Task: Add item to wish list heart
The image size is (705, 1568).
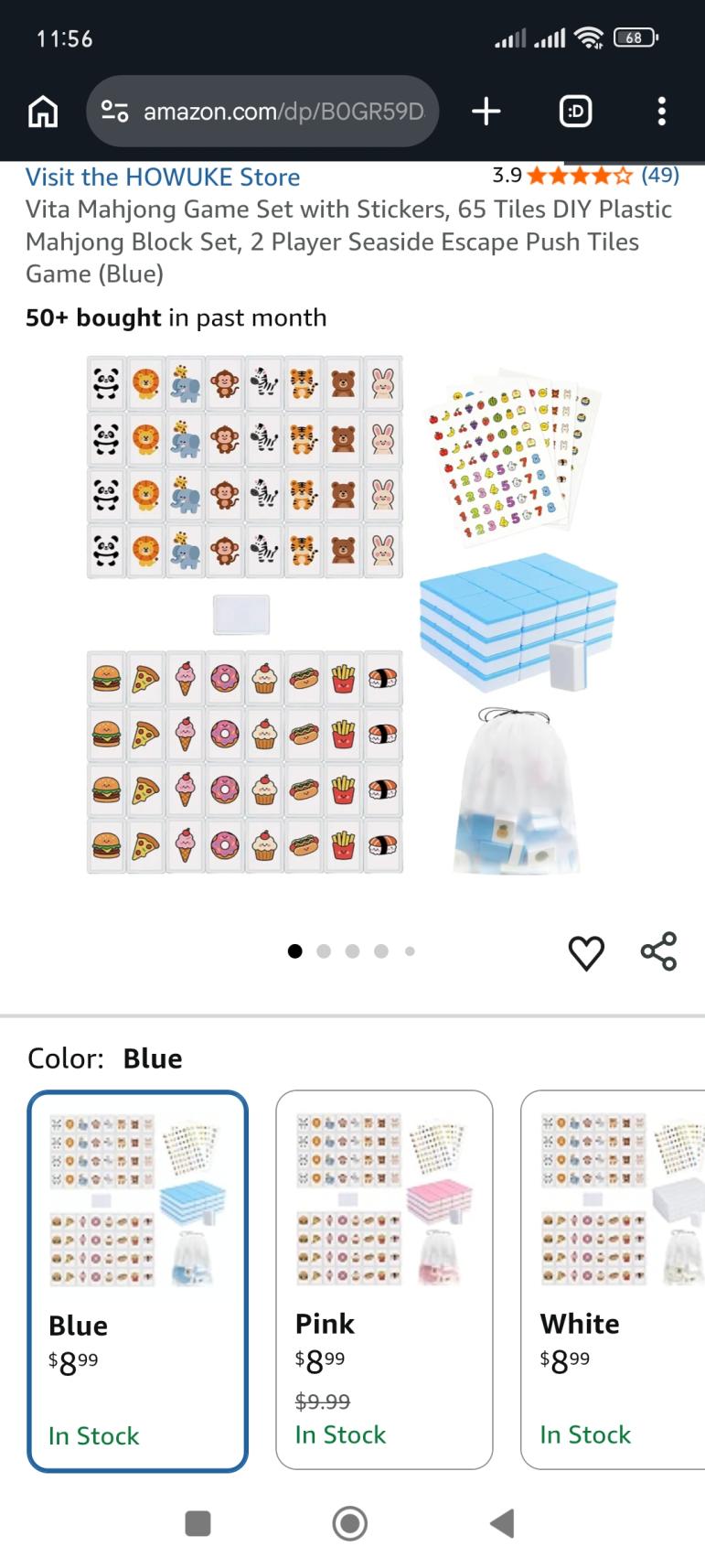Action: pos(586,952)
